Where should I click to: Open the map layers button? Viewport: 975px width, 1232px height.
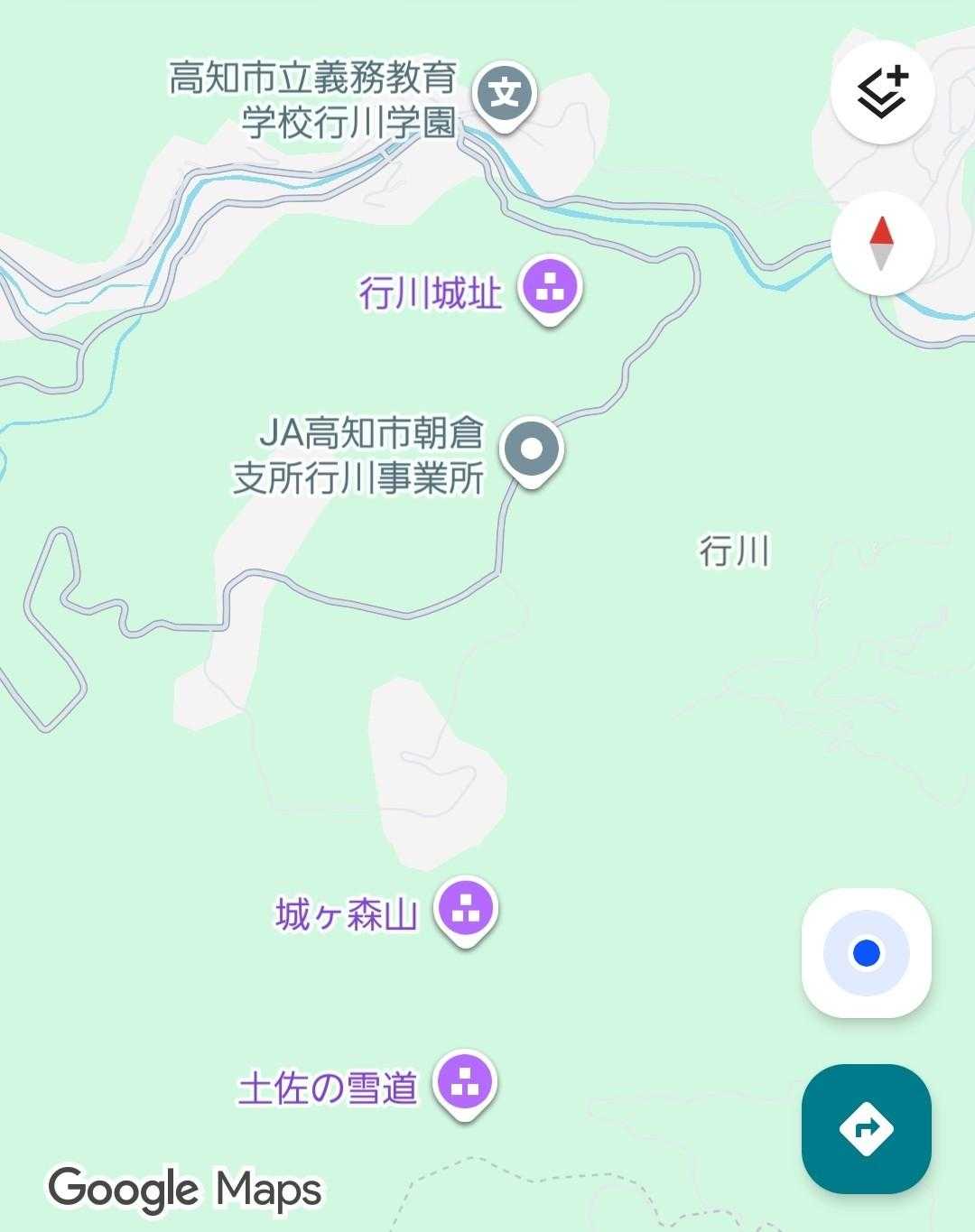(x=881, y=93)
